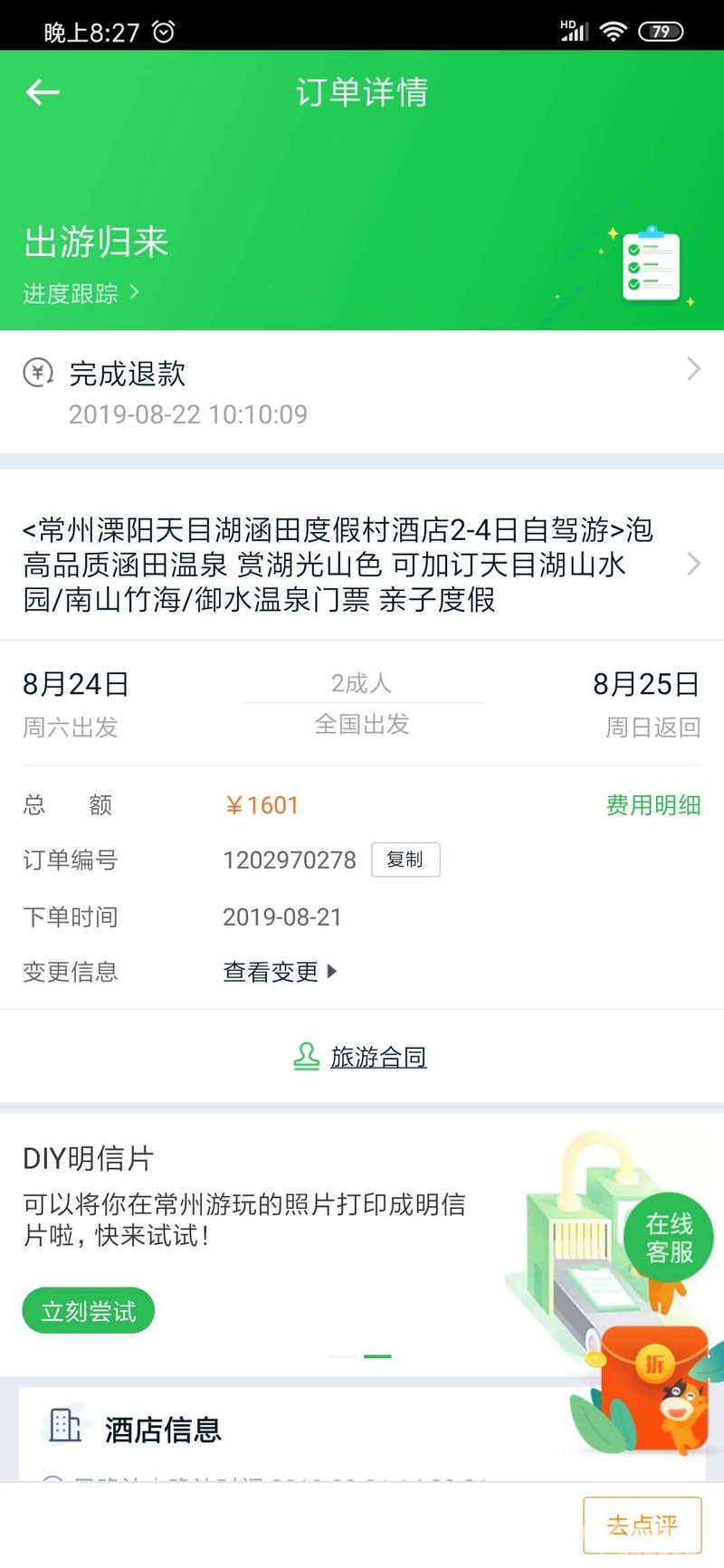
Task: View 费用明细 cost breakdown
Action: pos(653,805)
